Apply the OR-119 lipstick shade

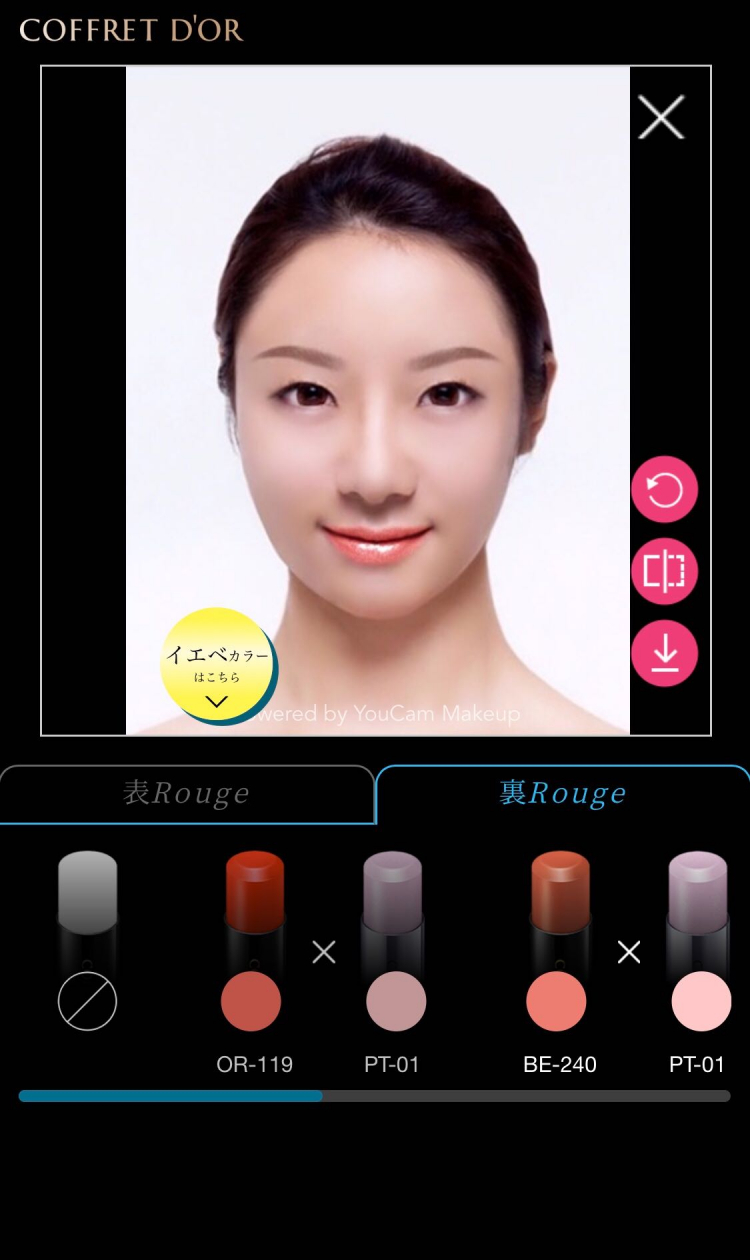pos(251,1001)
